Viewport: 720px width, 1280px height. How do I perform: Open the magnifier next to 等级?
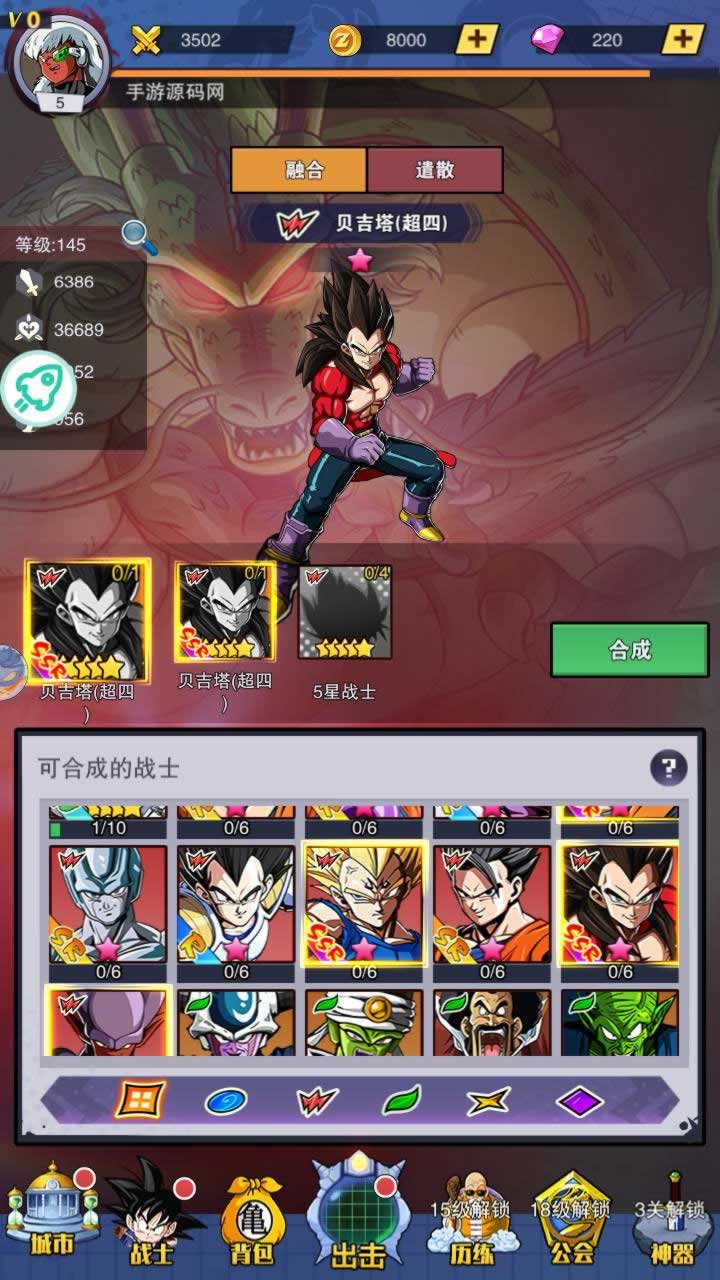coord(138,236)
